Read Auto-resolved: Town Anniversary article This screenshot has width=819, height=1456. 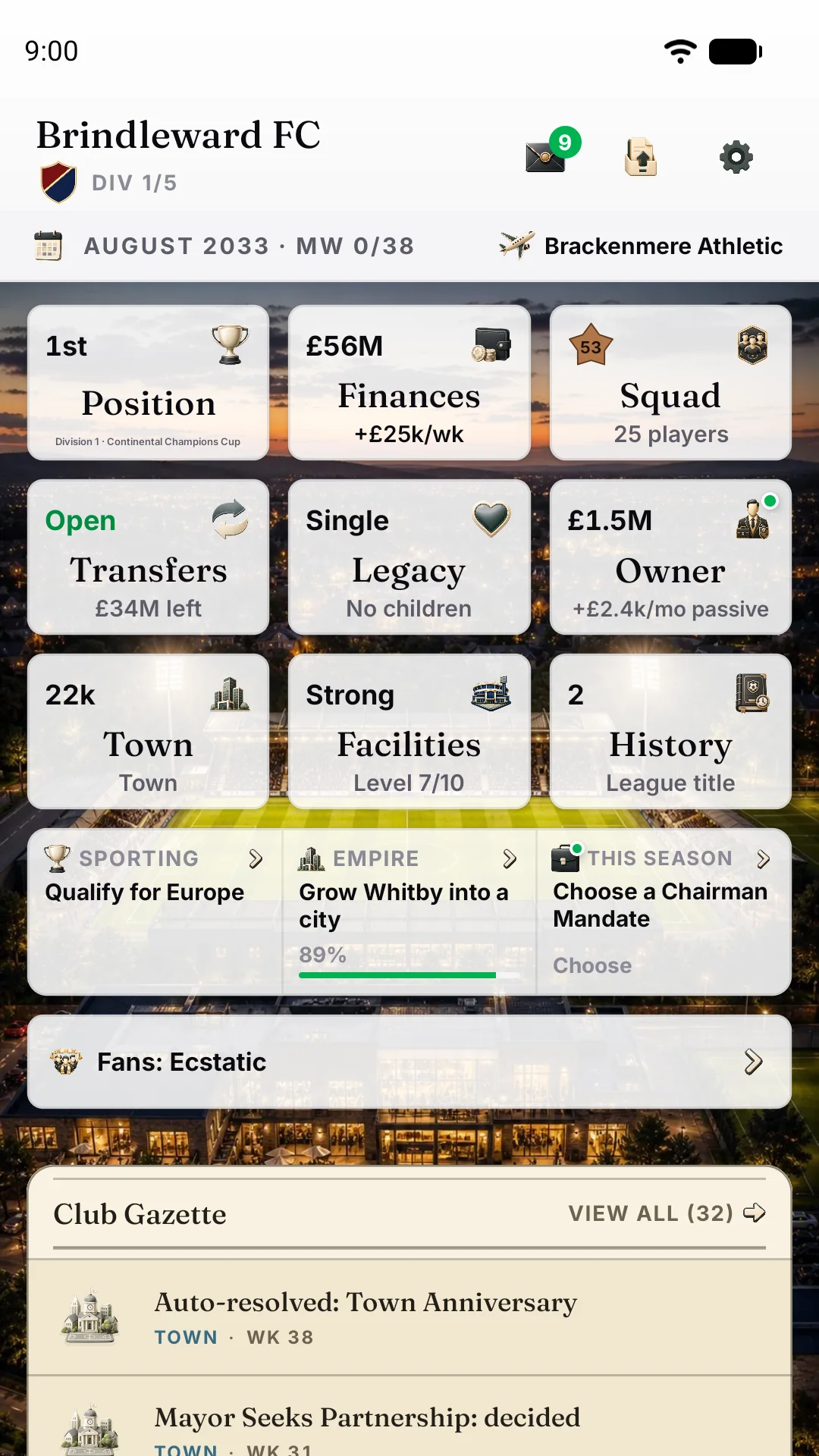(x=409, y=1317)
